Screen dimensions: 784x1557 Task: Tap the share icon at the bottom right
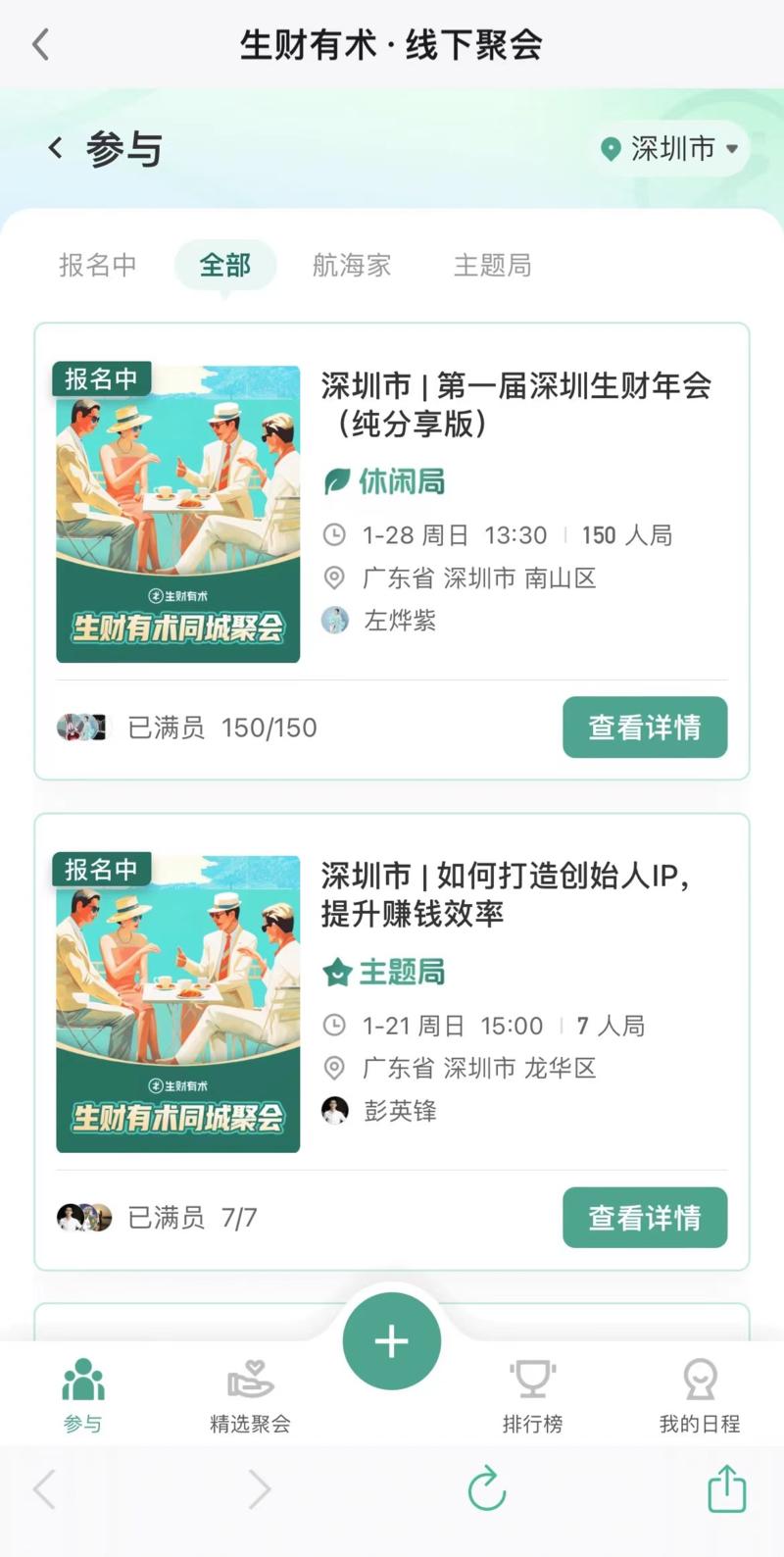(x=725, y=1488)
